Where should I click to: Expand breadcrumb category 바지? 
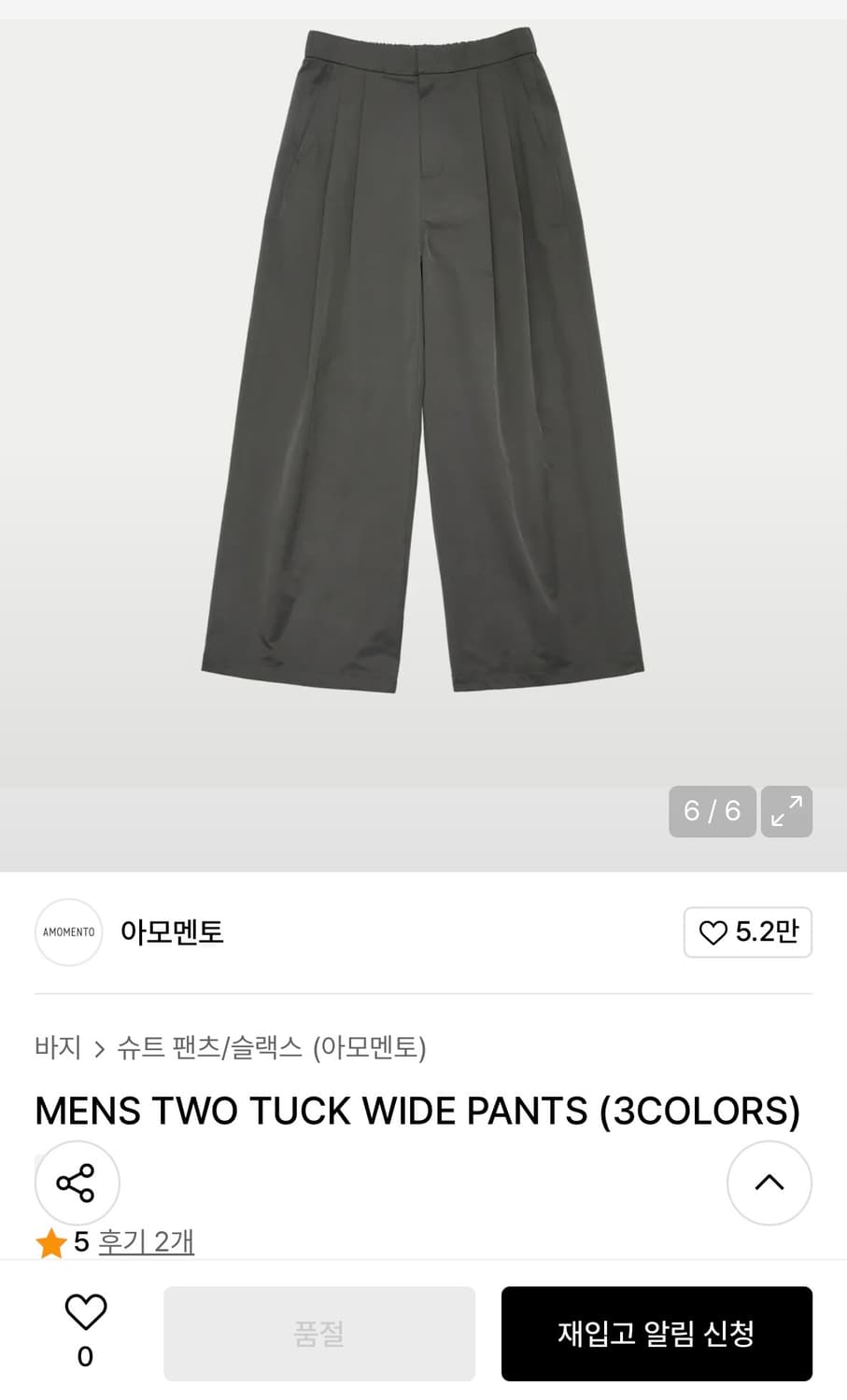pos(59,1049)
